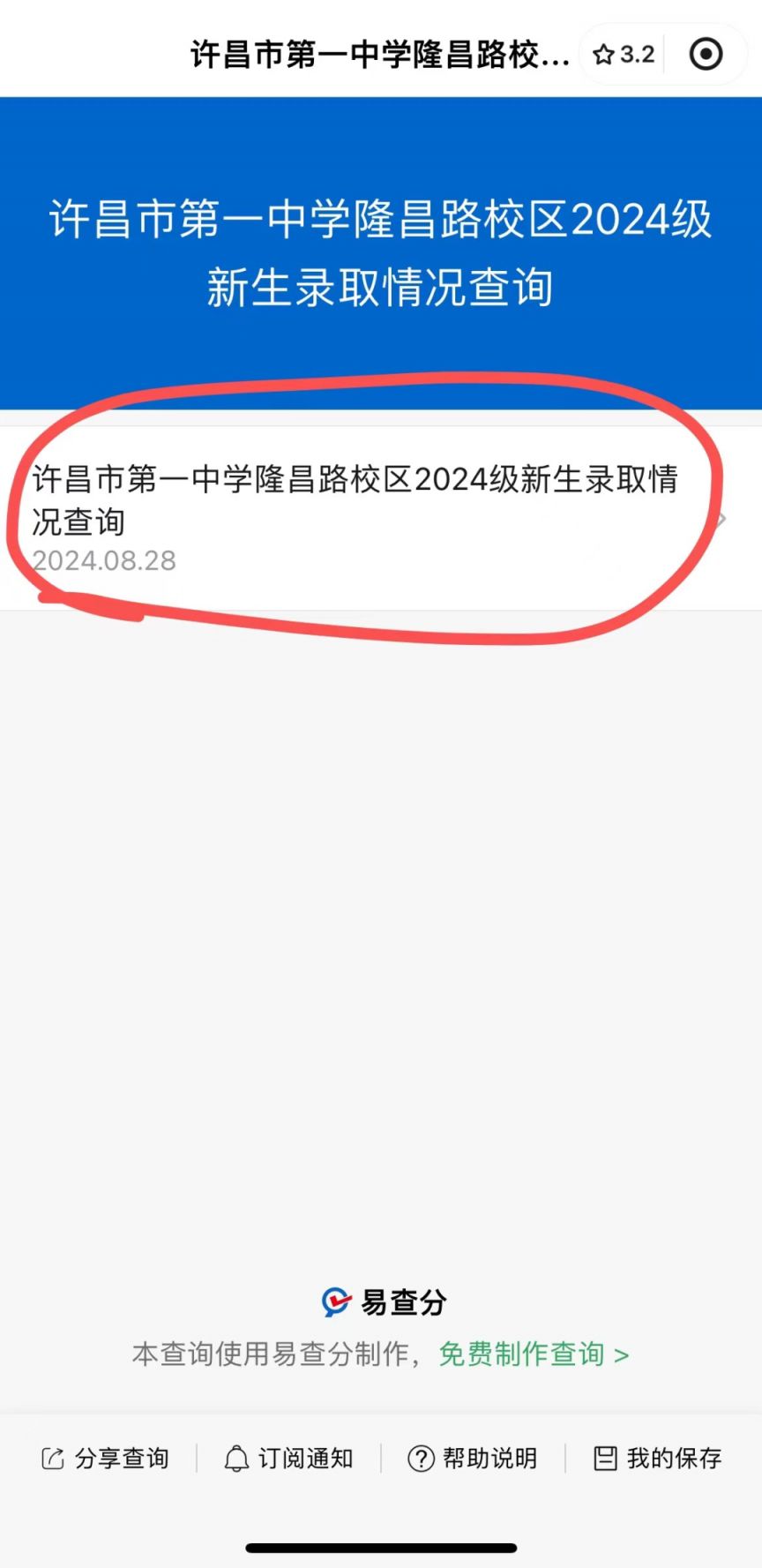Open 免费制作查询 link

click(534, 1354)
